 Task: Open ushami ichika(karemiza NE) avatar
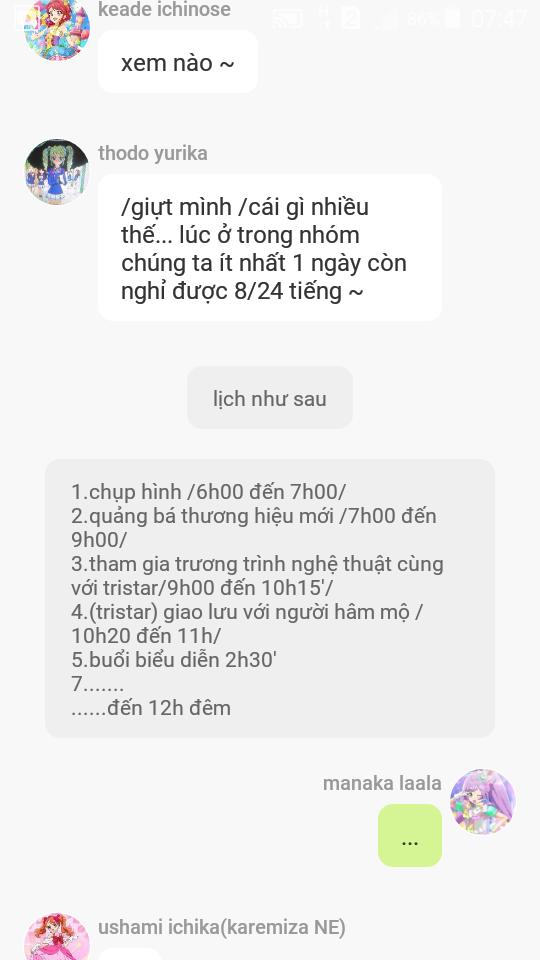tap(57, 937)
